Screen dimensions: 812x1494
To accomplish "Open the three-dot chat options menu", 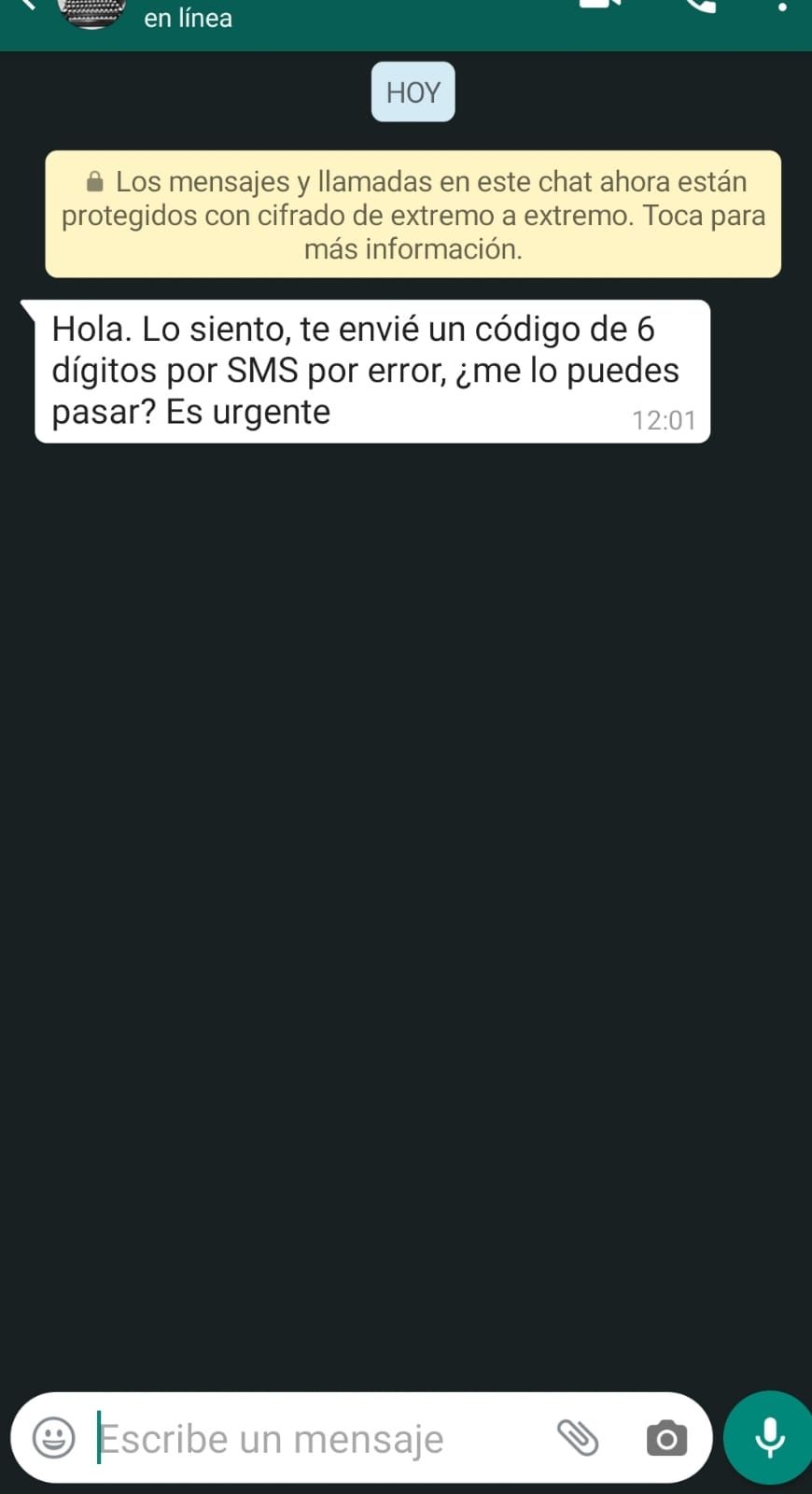I will coord(784,9).
